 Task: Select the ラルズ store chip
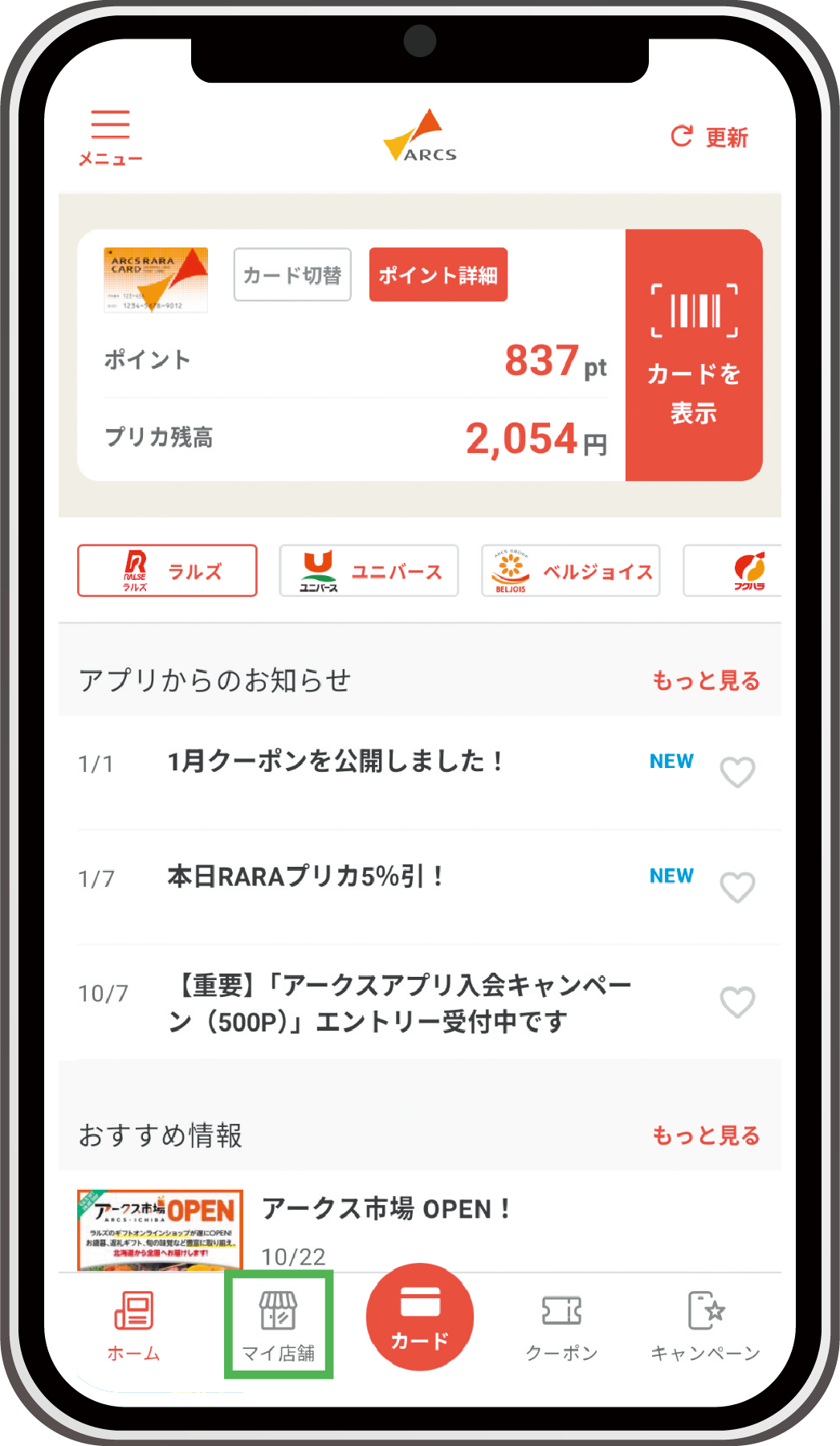pos(167,571)
